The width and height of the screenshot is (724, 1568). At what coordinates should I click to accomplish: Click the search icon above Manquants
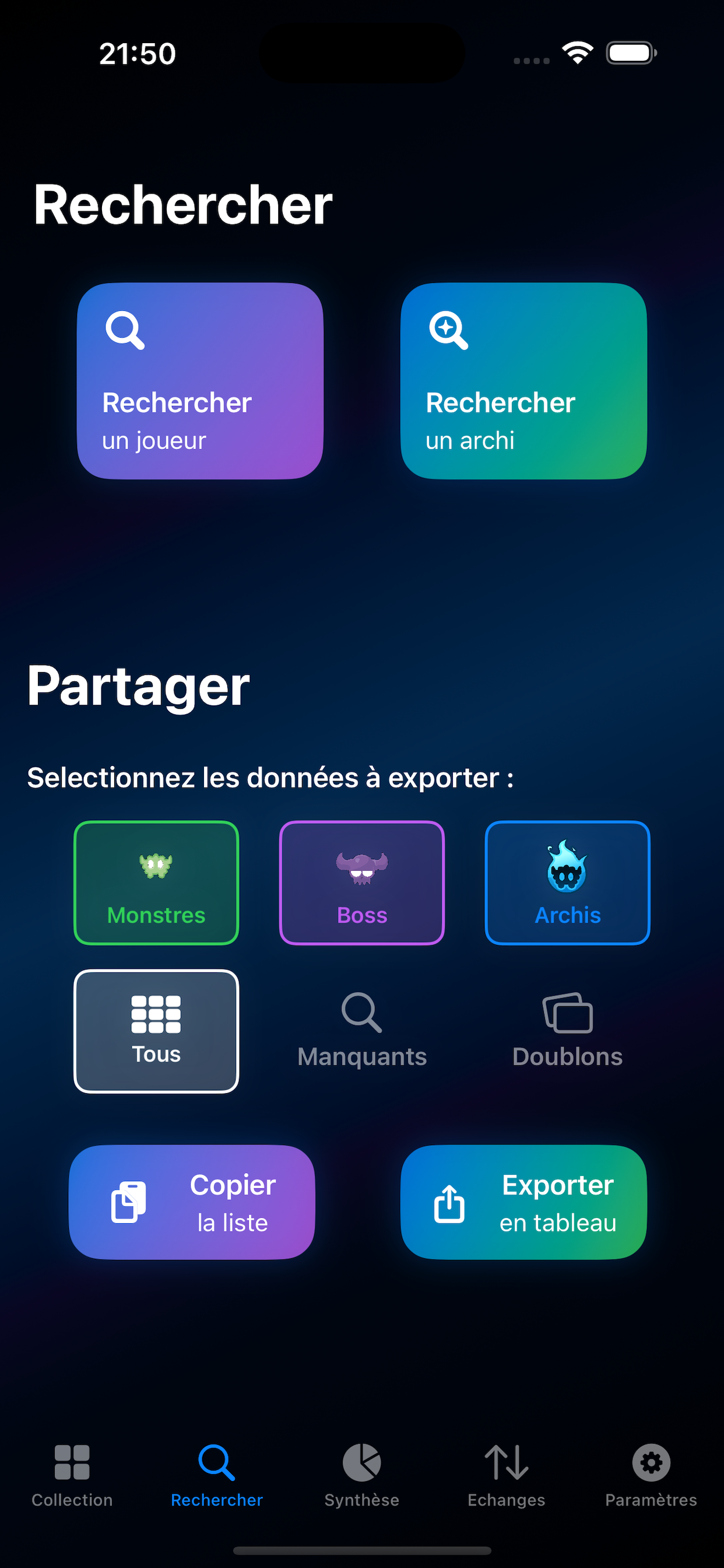click(x=361, y=1012)
